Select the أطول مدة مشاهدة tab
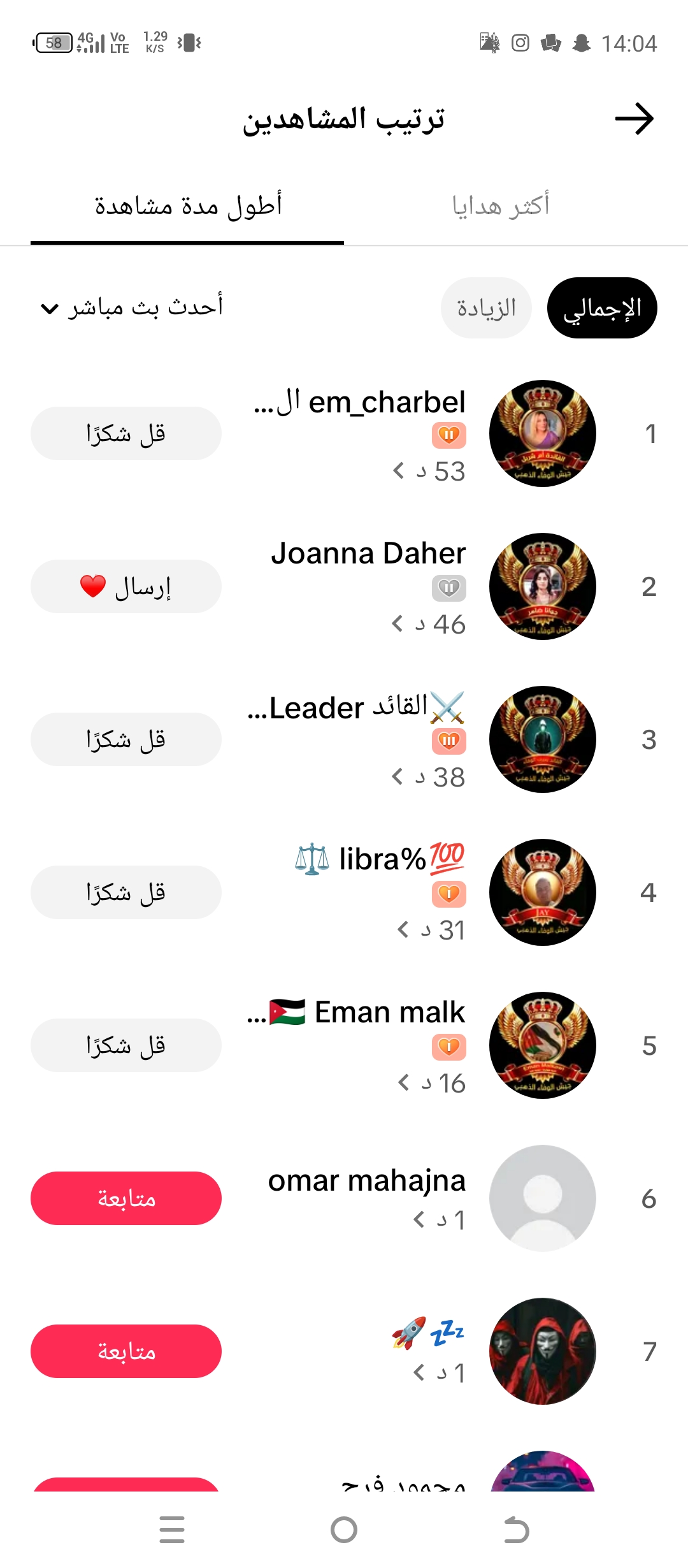Screen dimensions: 688x1568 coord(187,206)
